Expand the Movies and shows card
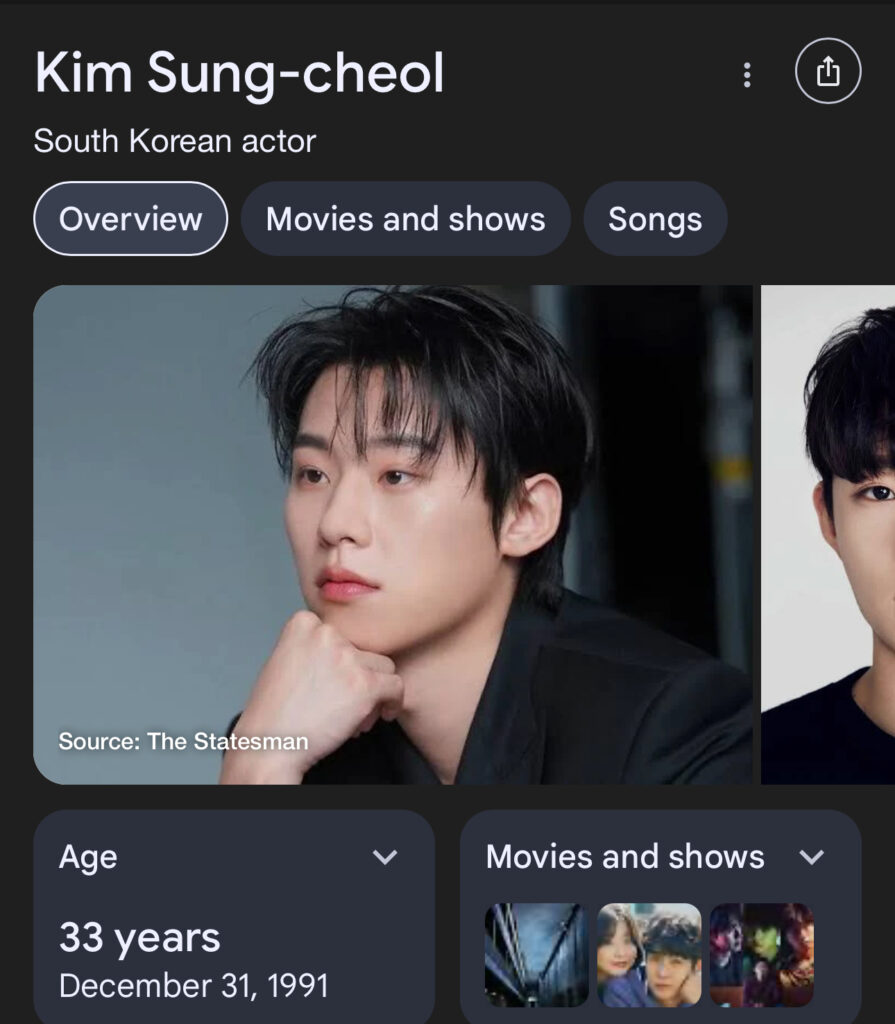Viewport: 895px width, 1024px height. click(813, 857)
